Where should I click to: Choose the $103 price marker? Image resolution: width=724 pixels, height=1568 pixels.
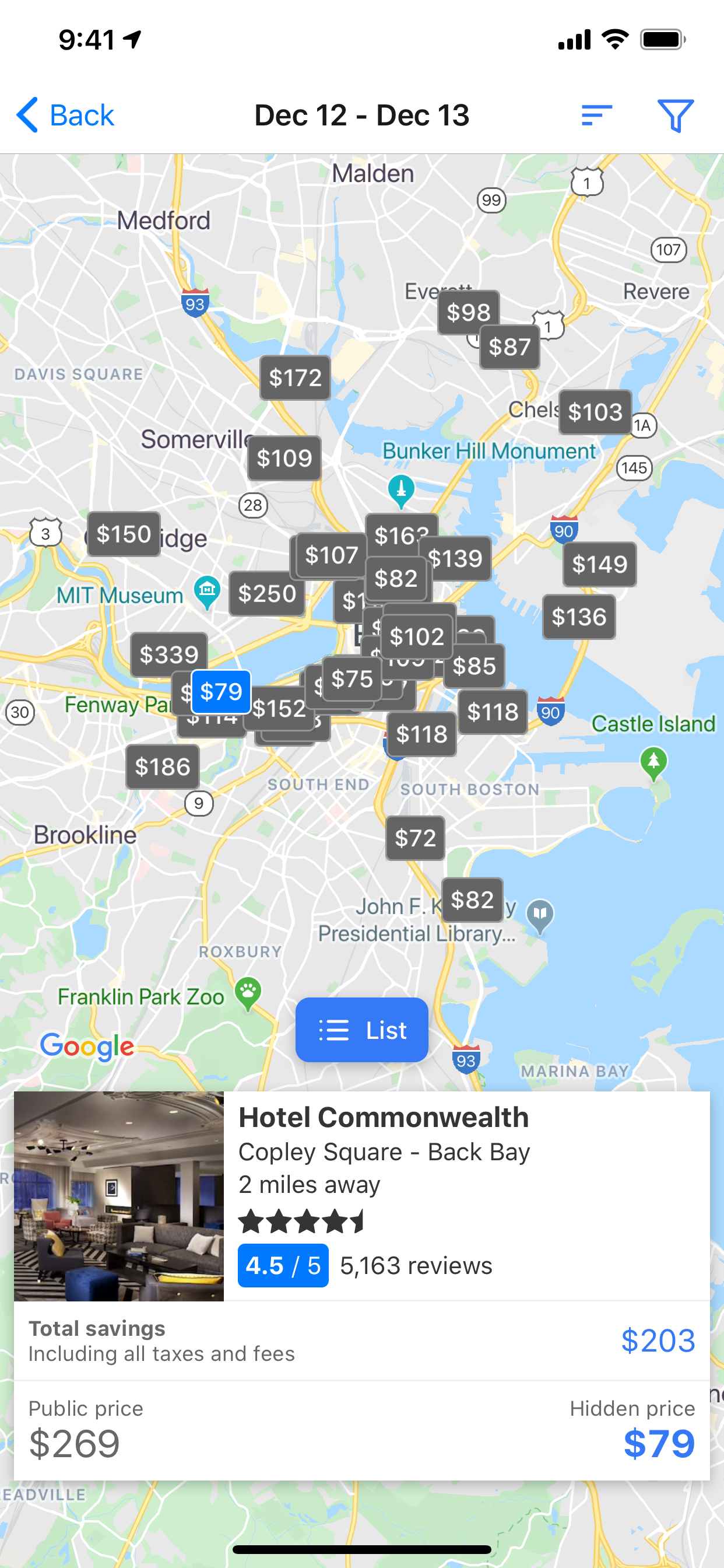pyautogui.click(x=595, y=412)
